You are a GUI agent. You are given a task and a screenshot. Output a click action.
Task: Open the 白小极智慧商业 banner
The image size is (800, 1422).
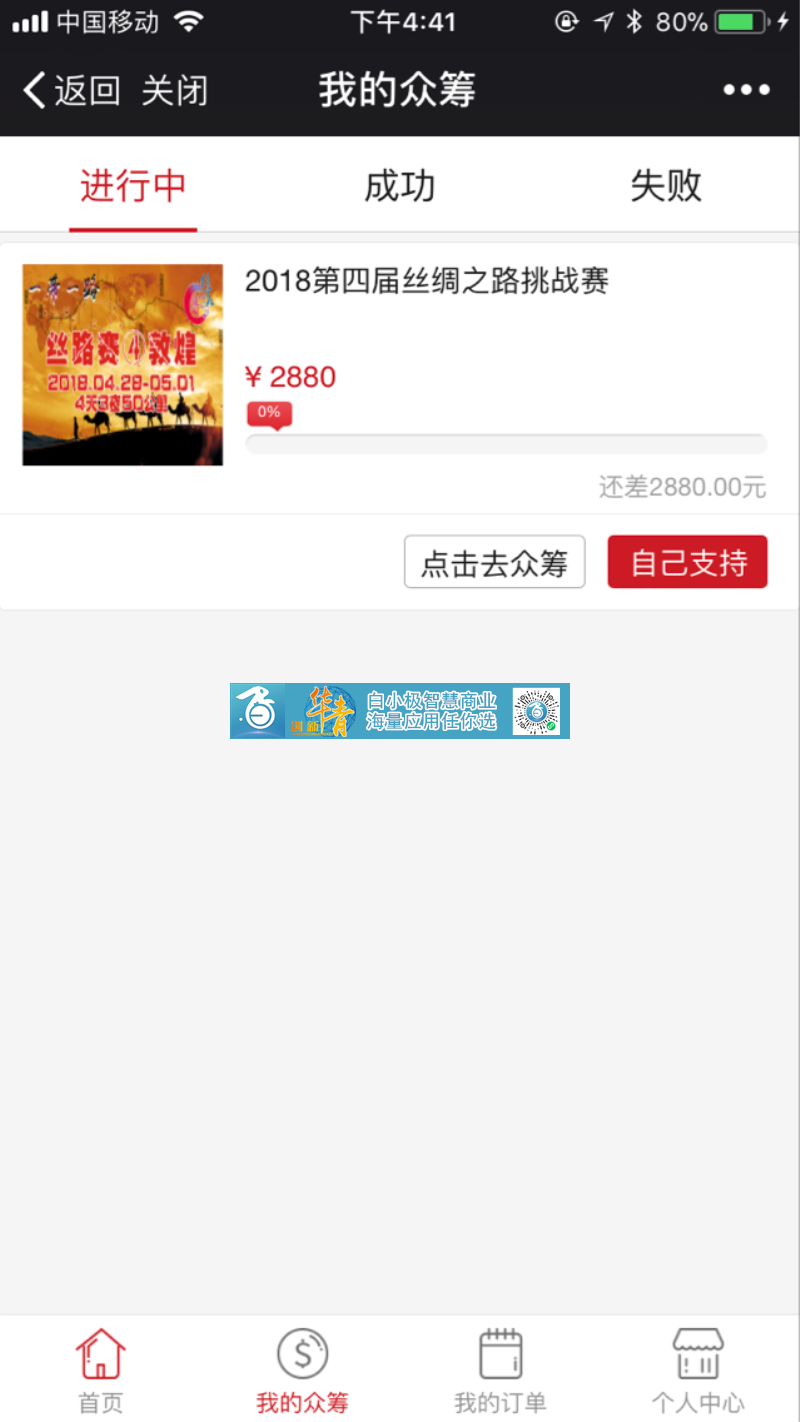pyautogui.click(x=400, y=711)
